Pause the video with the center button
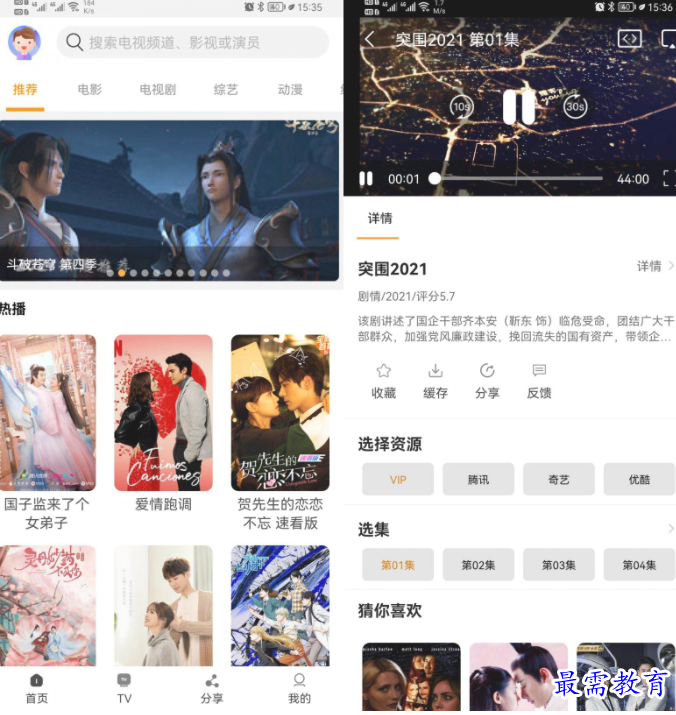The image size is (676, 715). [x=518, y=106]
